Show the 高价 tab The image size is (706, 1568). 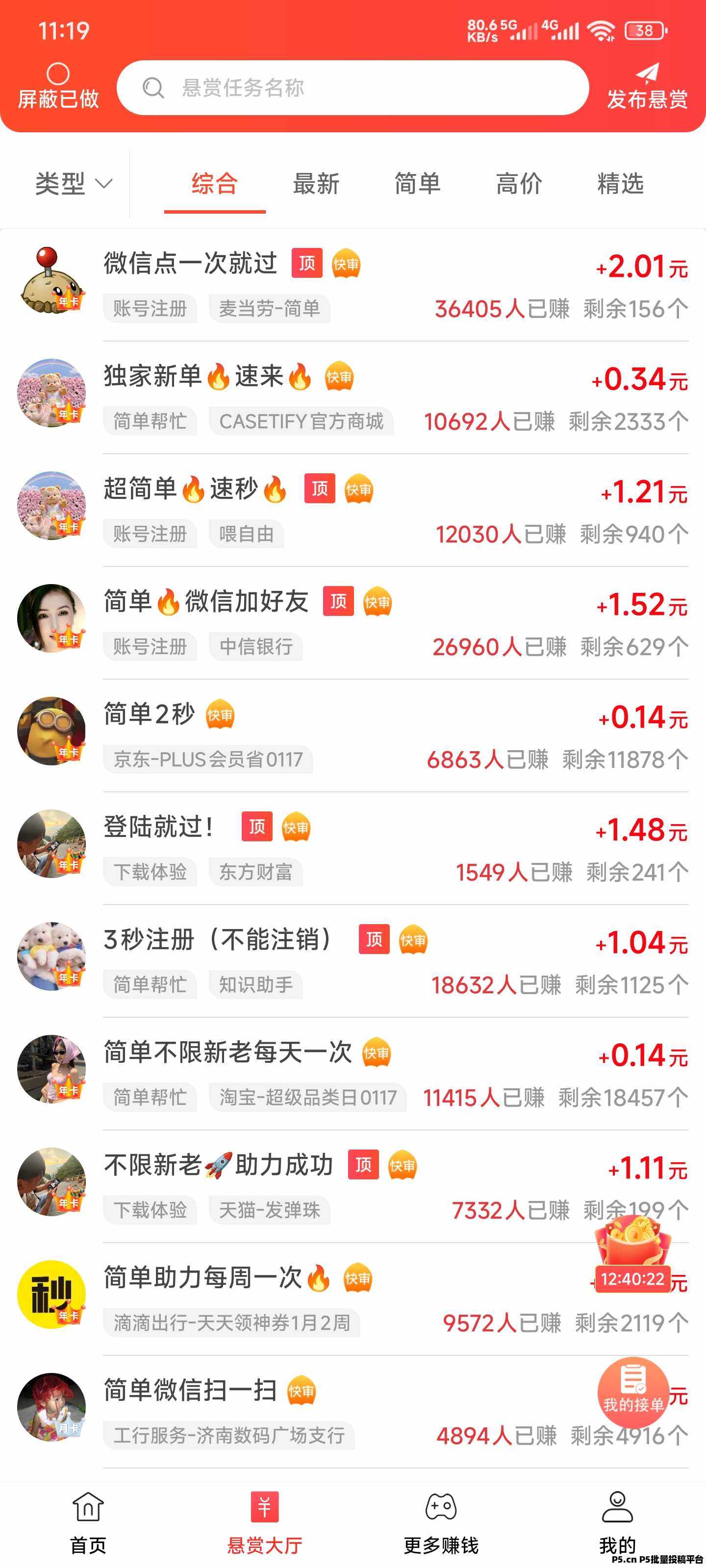(x=518, y=183)
